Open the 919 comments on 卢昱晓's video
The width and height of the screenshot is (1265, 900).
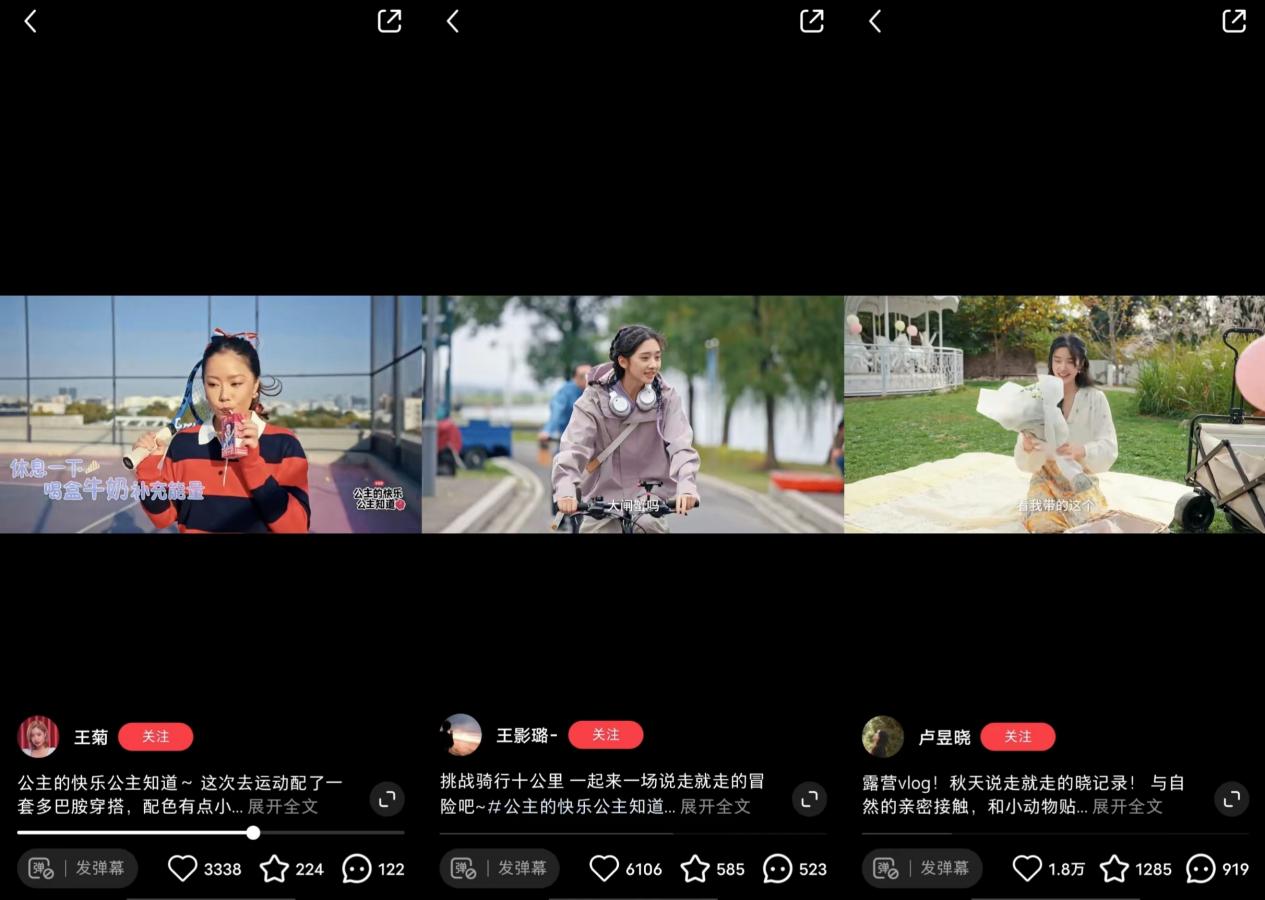click(1200, 868)
